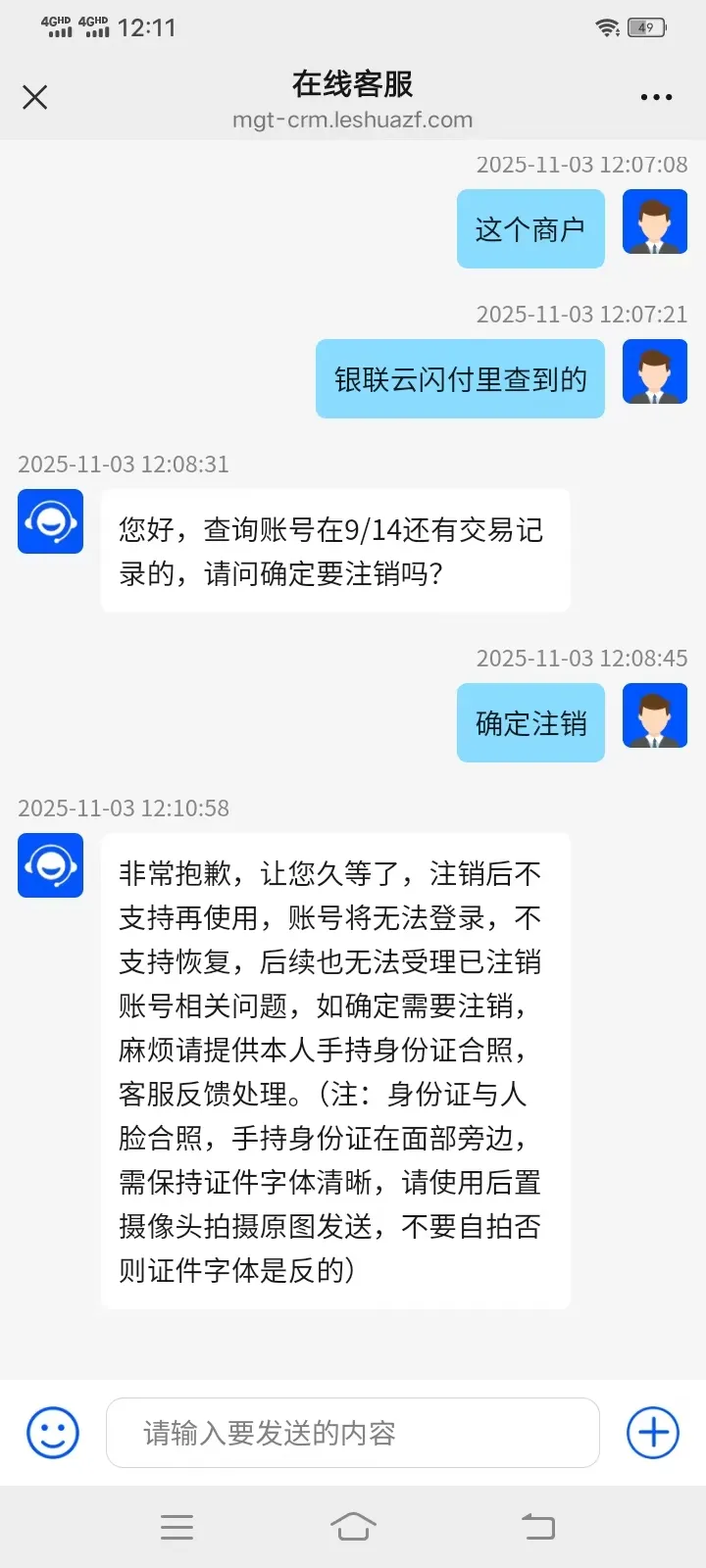Select the 这个商户 message bubble

click(x=530, y=227)
